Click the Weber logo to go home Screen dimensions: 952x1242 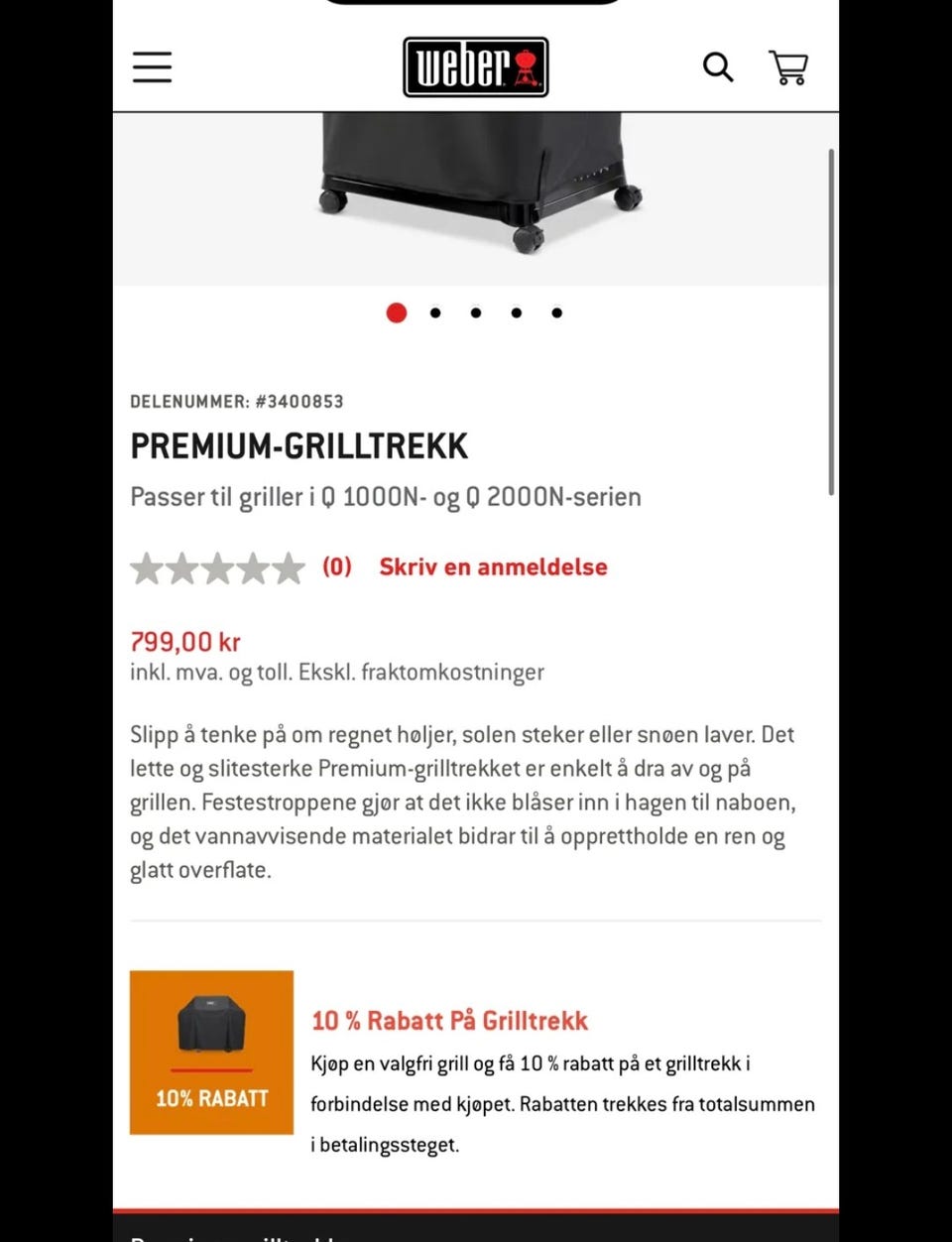coord(476,64)
